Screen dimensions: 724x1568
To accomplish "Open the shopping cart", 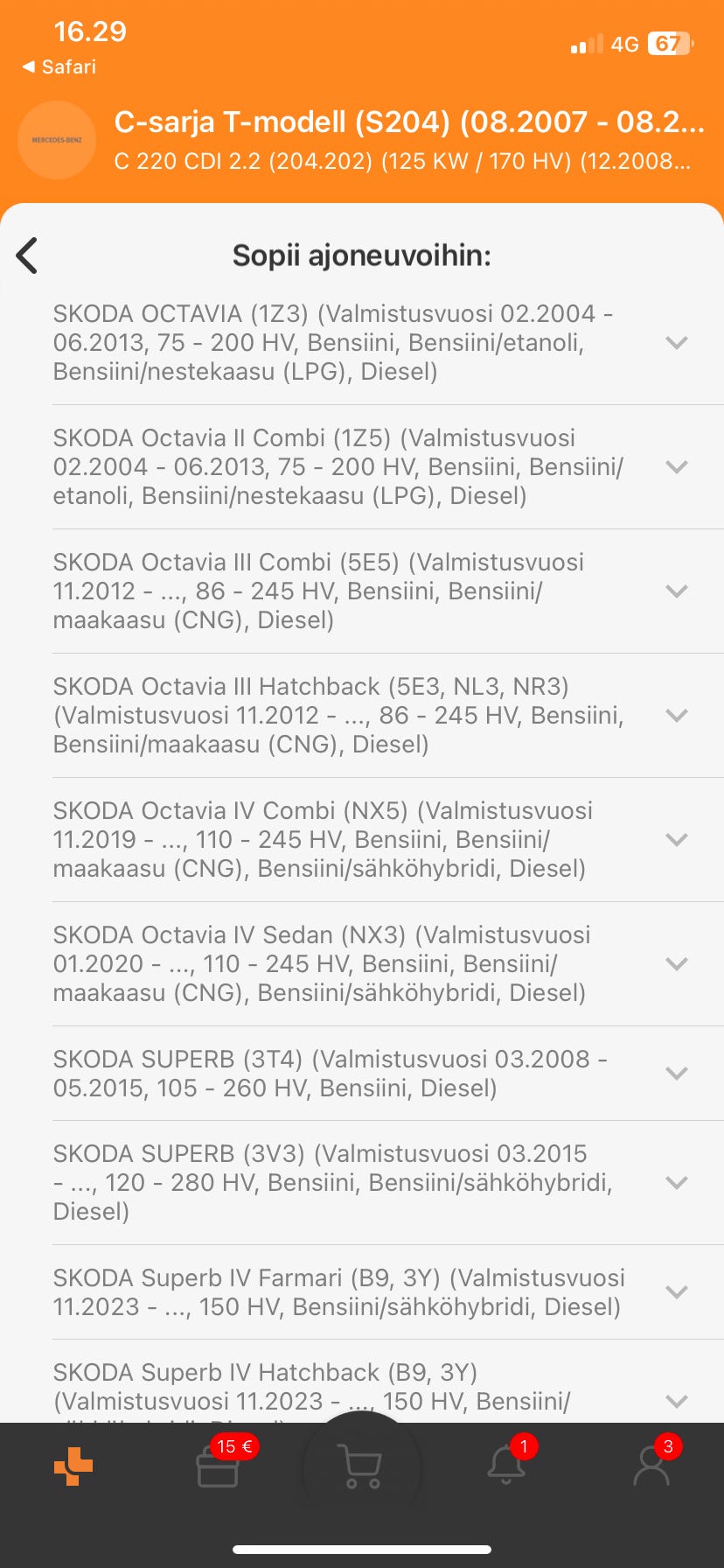I will click(361, 1466).
